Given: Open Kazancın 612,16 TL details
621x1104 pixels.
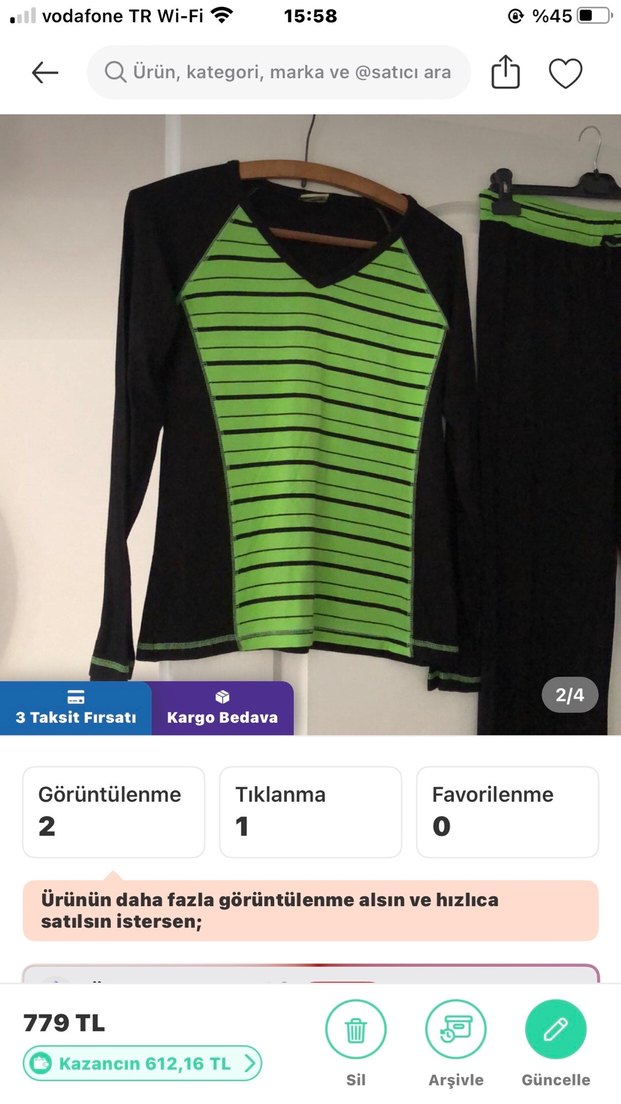Looking at the screenshot, I should click(x=143, y=1063).
